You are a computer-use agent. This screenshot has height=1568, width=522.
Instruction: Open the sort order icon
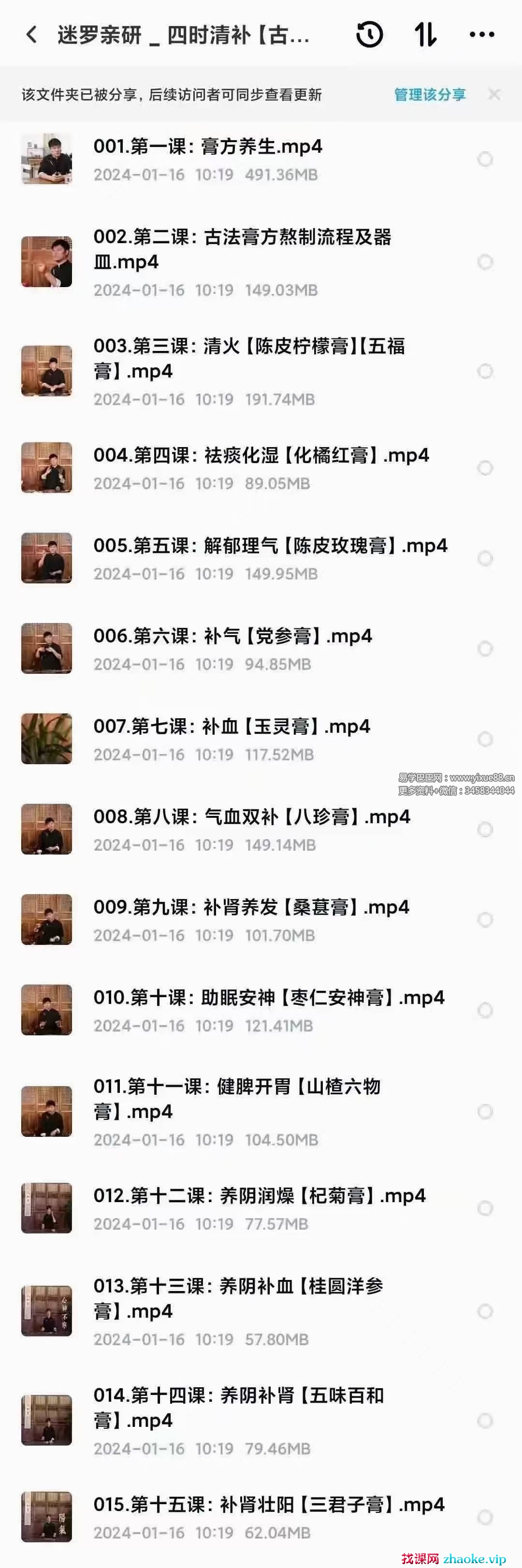pos(425,35)
